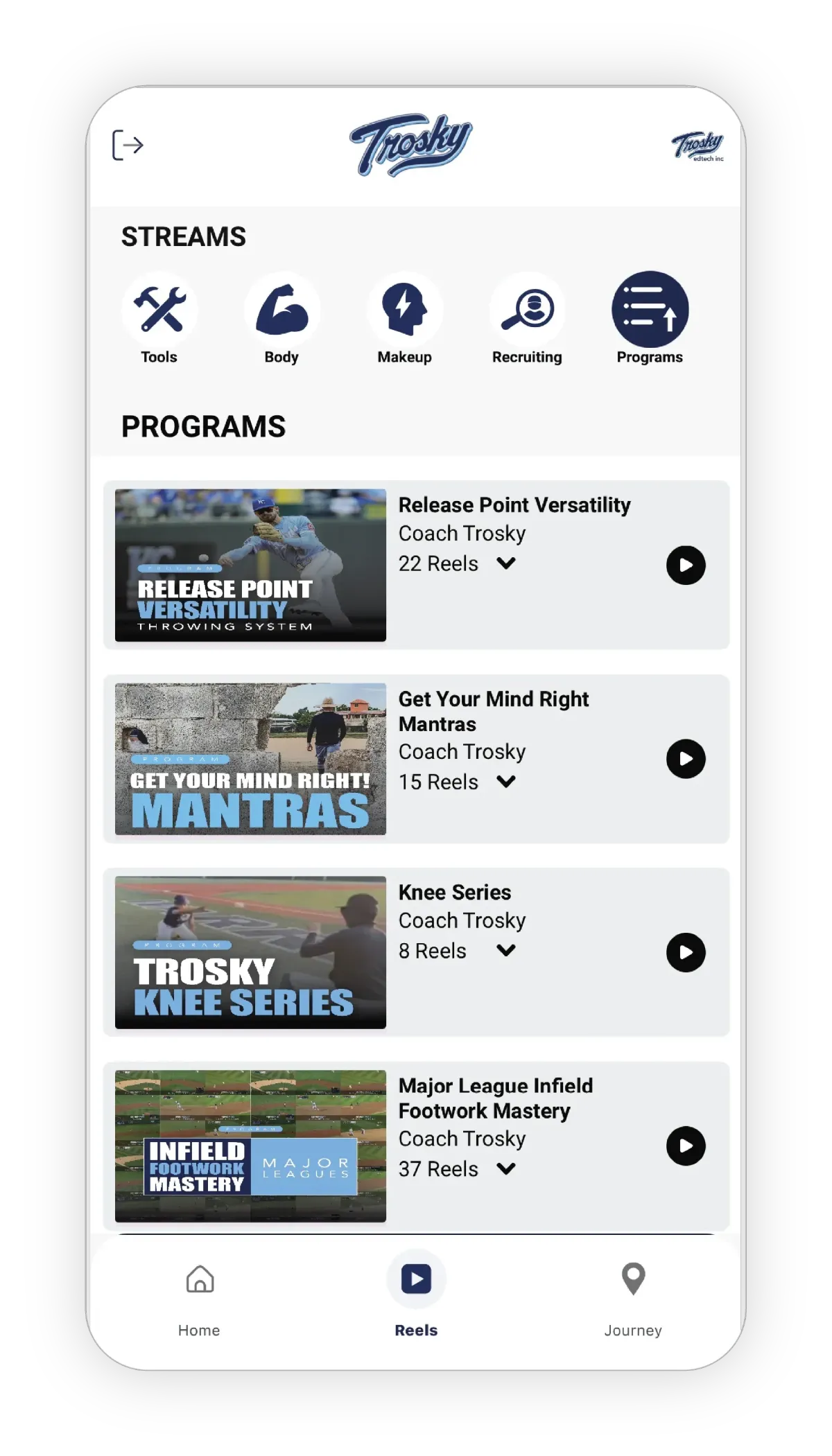Play Release Point Versatility program
The image size is (832, 1456).
(x=686, y=565)
